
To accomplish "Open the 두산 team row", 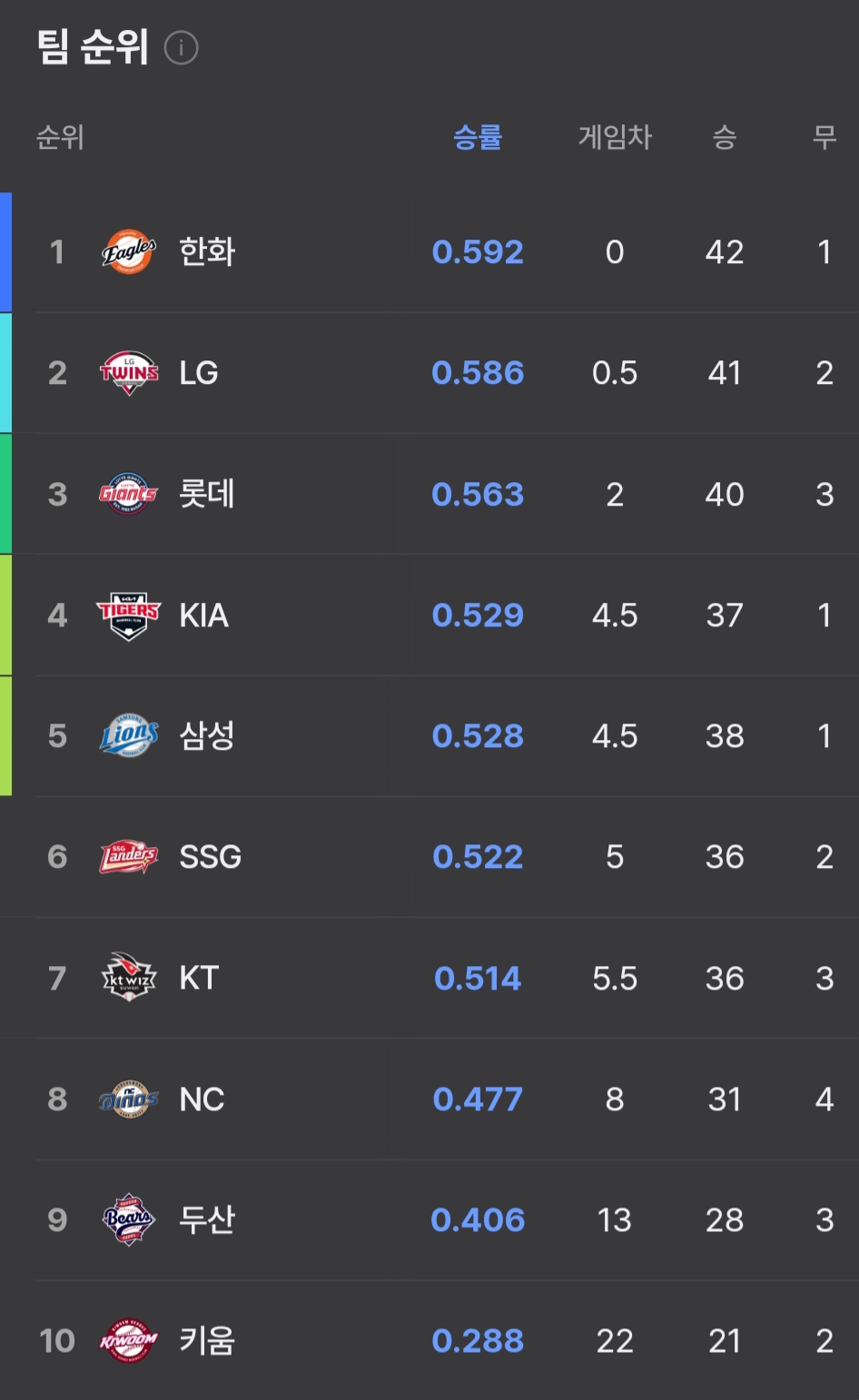I will click(429, 1220).
